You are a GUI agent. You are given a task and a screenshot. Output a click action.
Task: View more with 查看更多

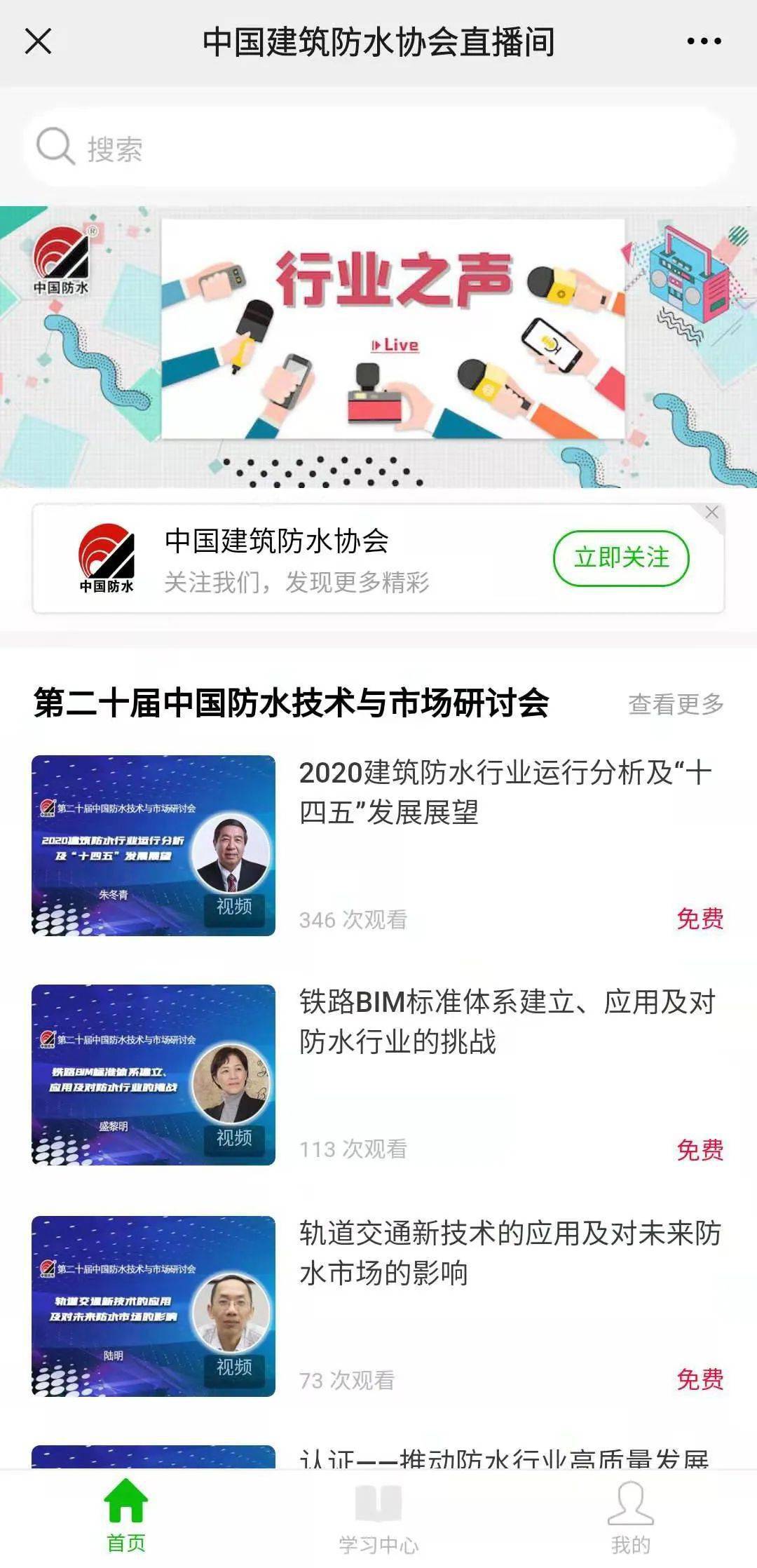tap(676, 704)
